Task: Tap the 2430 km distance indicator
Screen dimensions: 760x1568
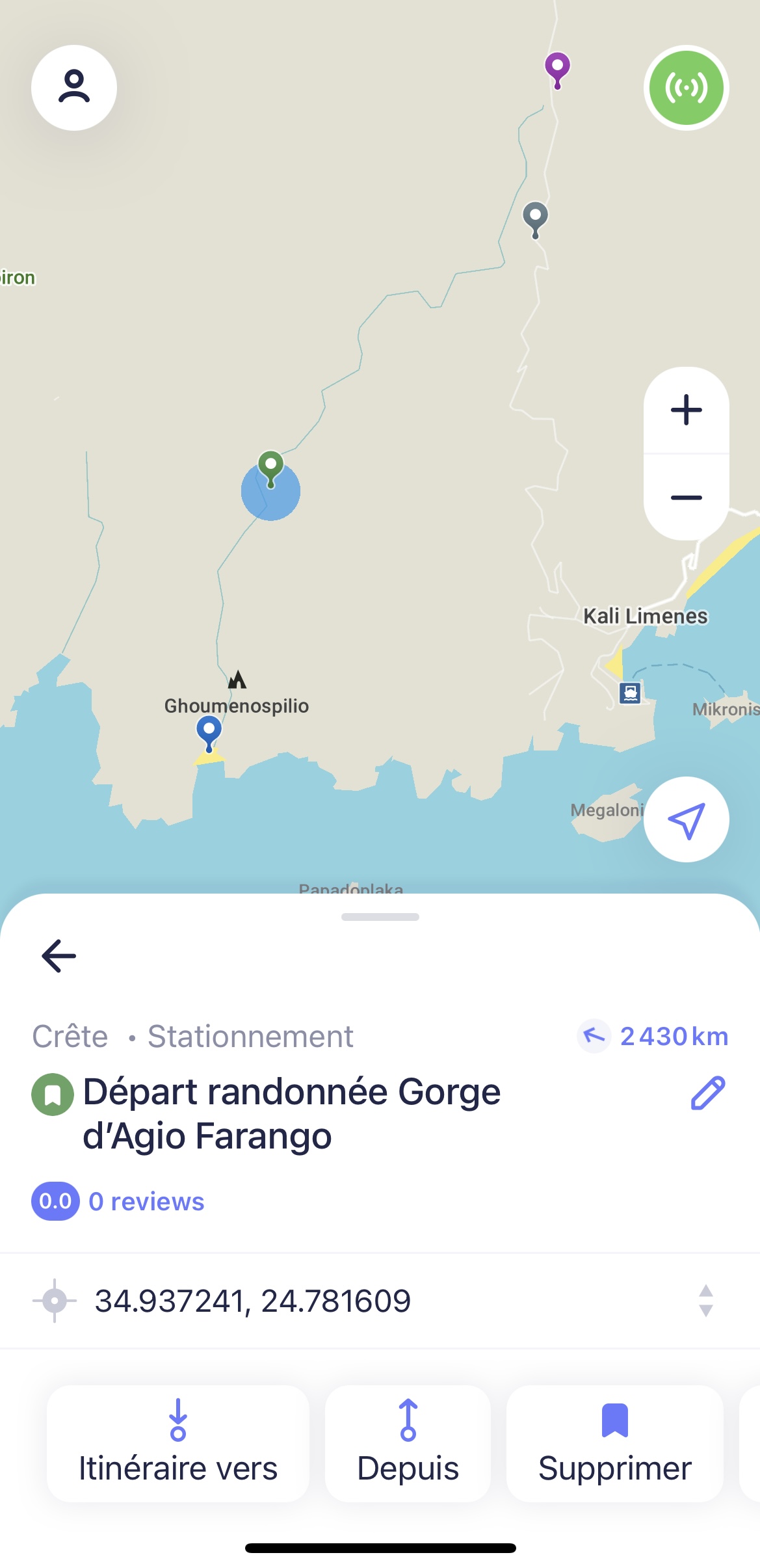Action: 653,1036
